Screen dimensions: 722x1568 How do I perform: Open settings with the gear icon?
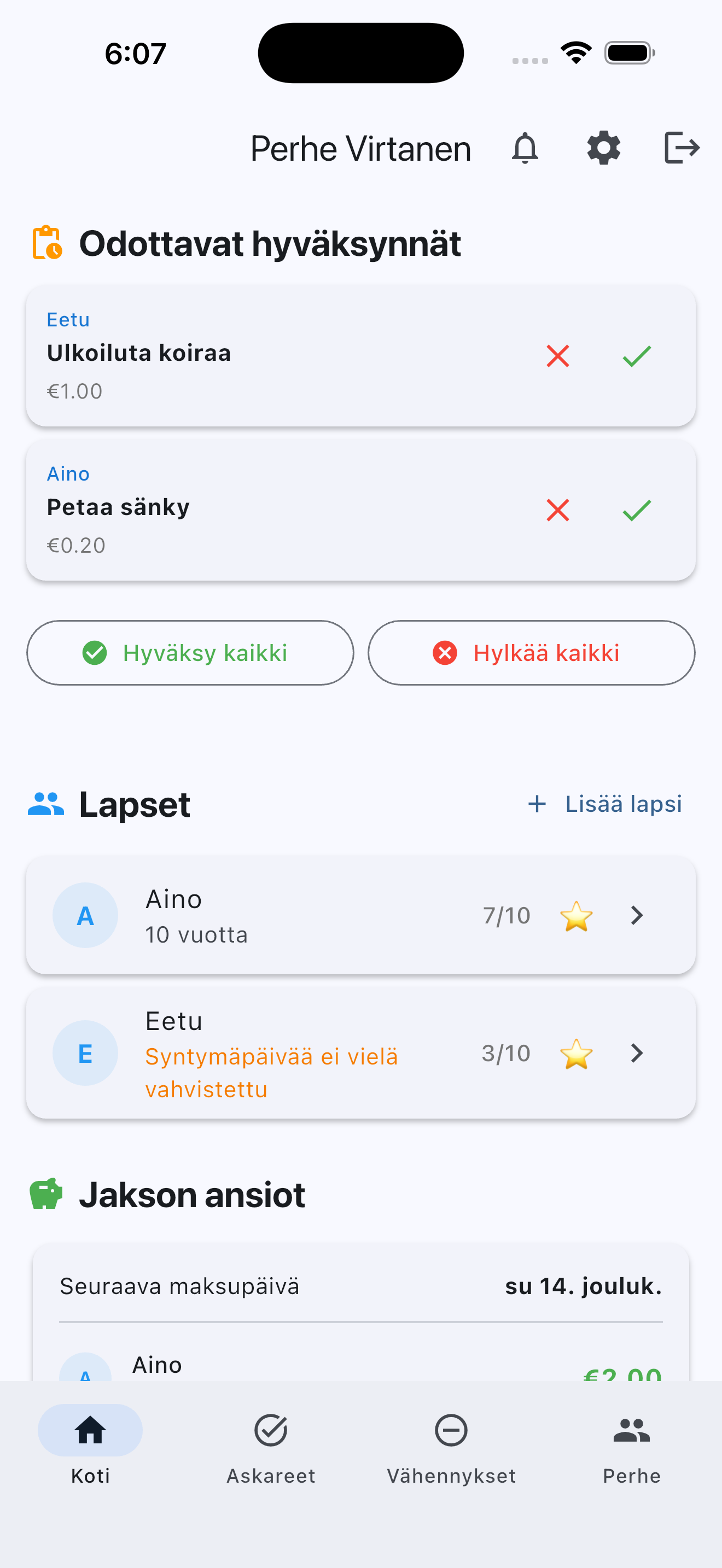[x=603, y=148]
